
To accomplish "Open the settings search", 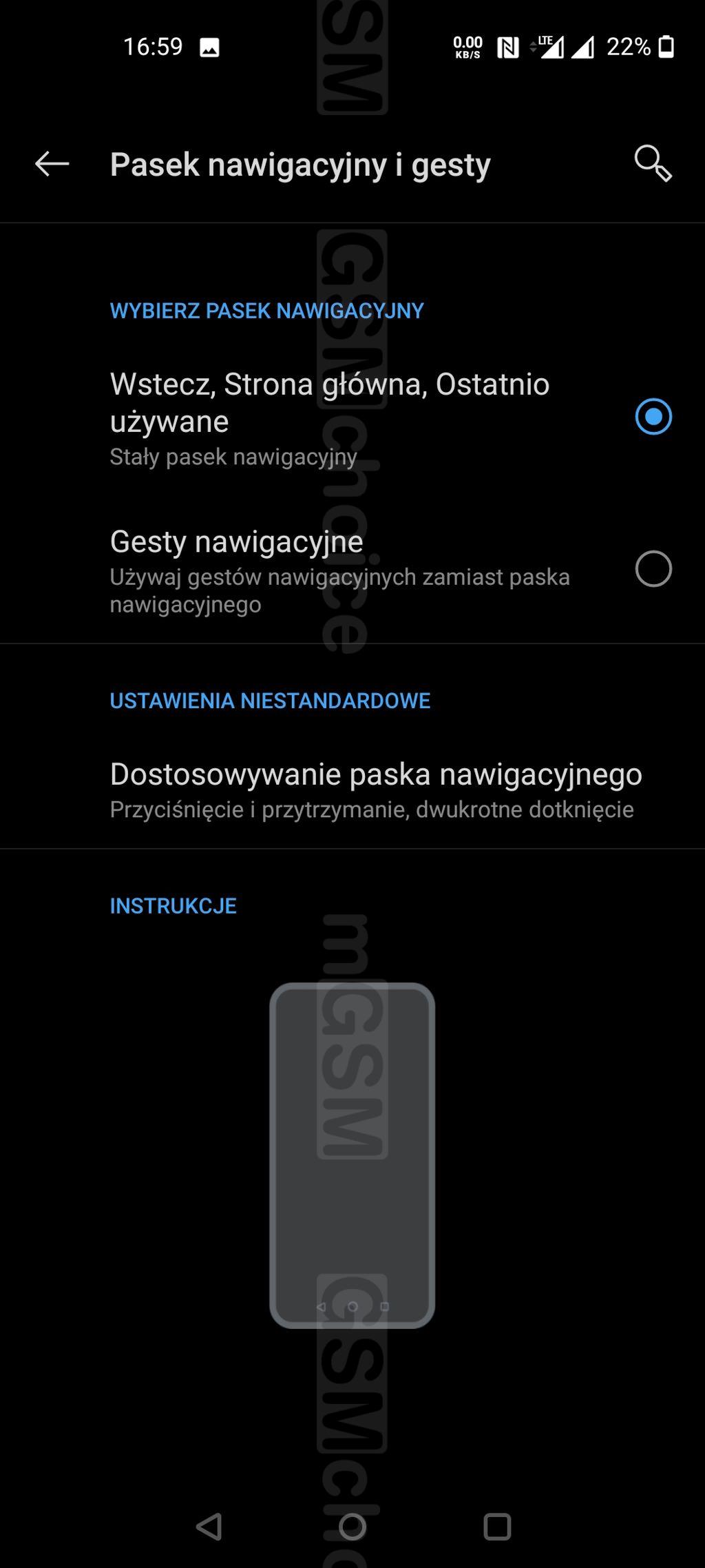I will point(652,164).
